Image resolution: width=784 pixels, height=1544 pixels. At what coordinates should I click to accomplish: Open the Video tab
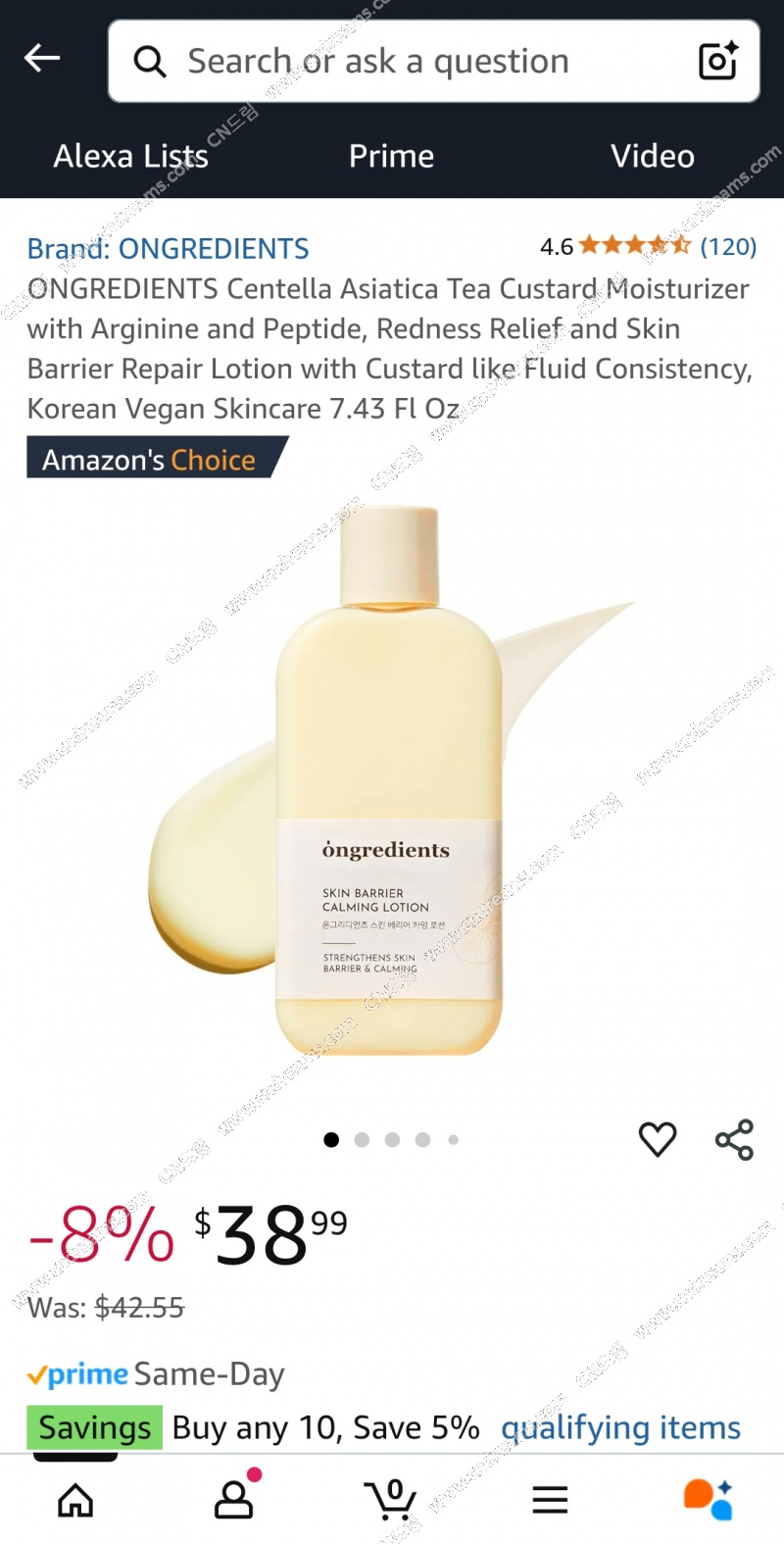tap(652, 156)
